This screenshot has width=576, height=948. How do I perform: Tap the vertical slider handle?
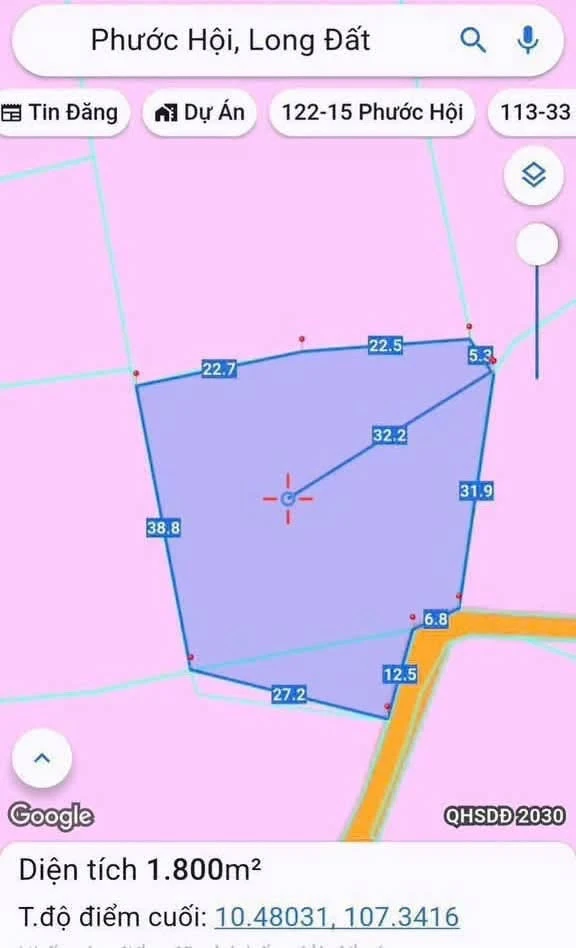pyautogui.click(x=537, y=245)
